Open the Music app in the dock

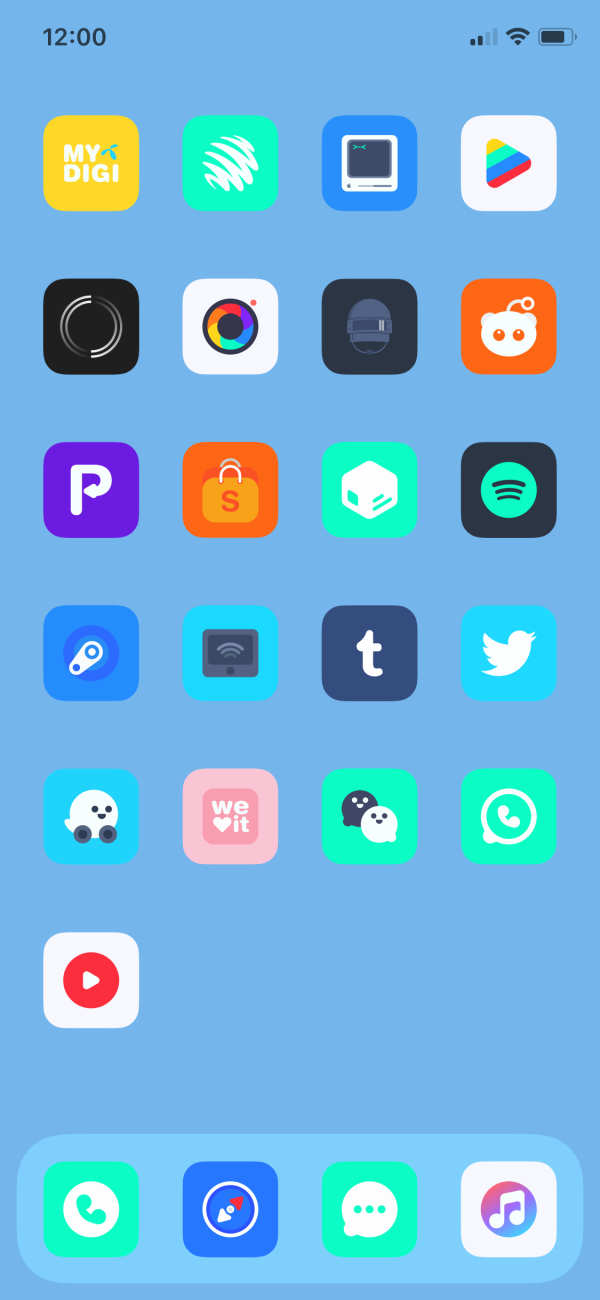pyautogui.click(x=508, y=1209)
